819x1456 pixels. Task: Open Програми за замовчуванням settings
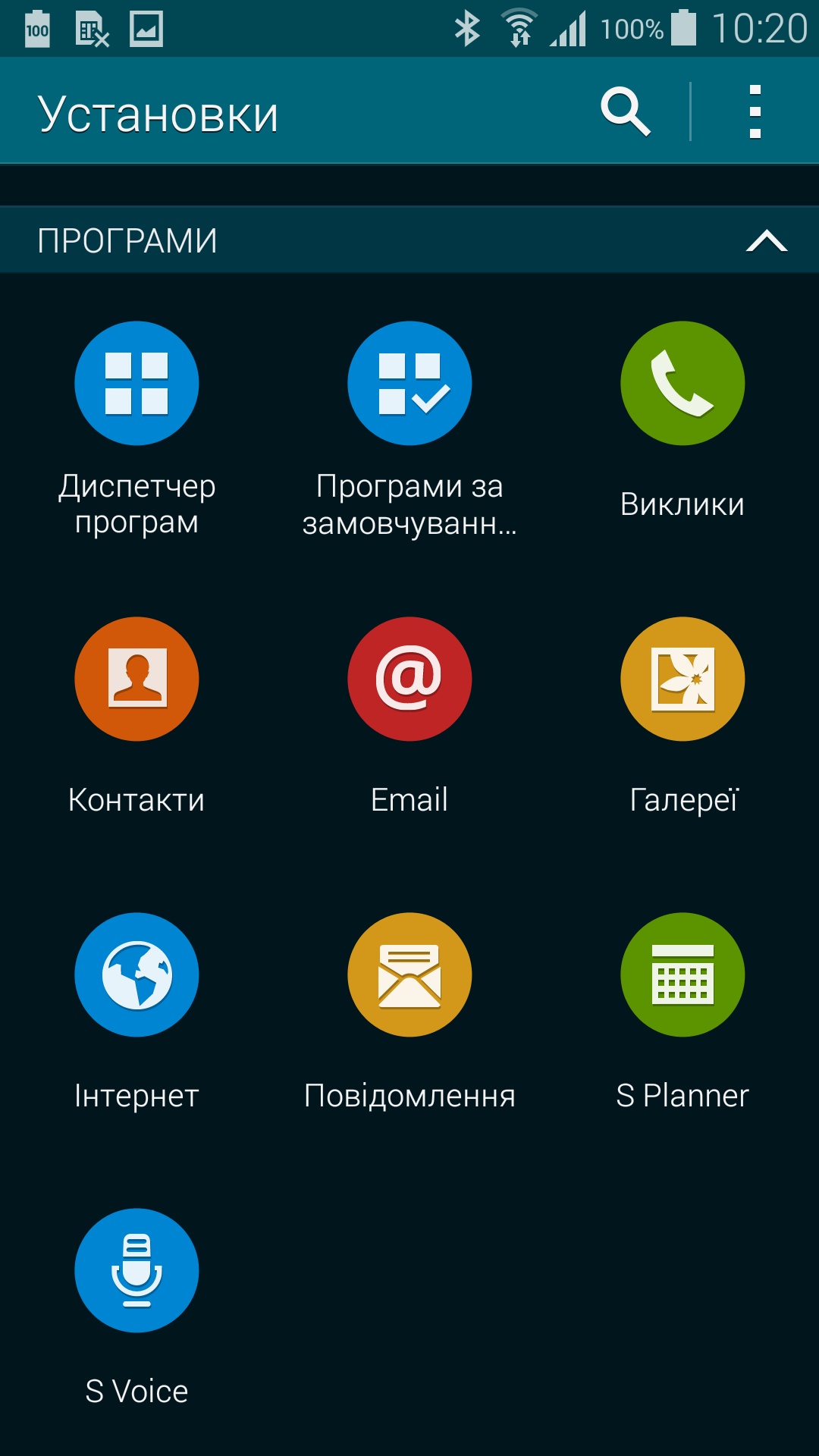click(409, 384)
